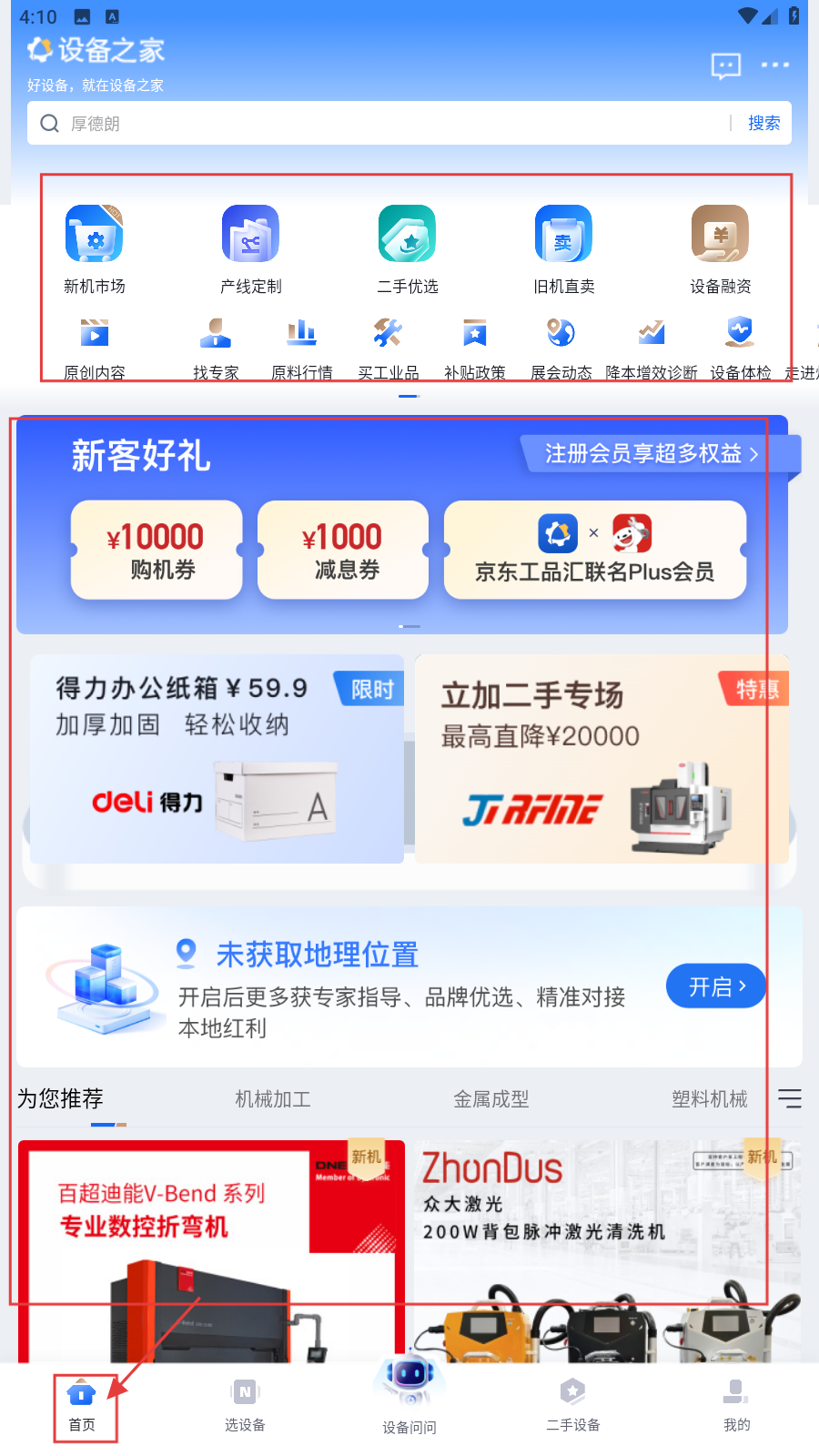Go to 选设备 in bottom navigation
Screen dimensions: 819x1456
click(x=245, y=1404)
